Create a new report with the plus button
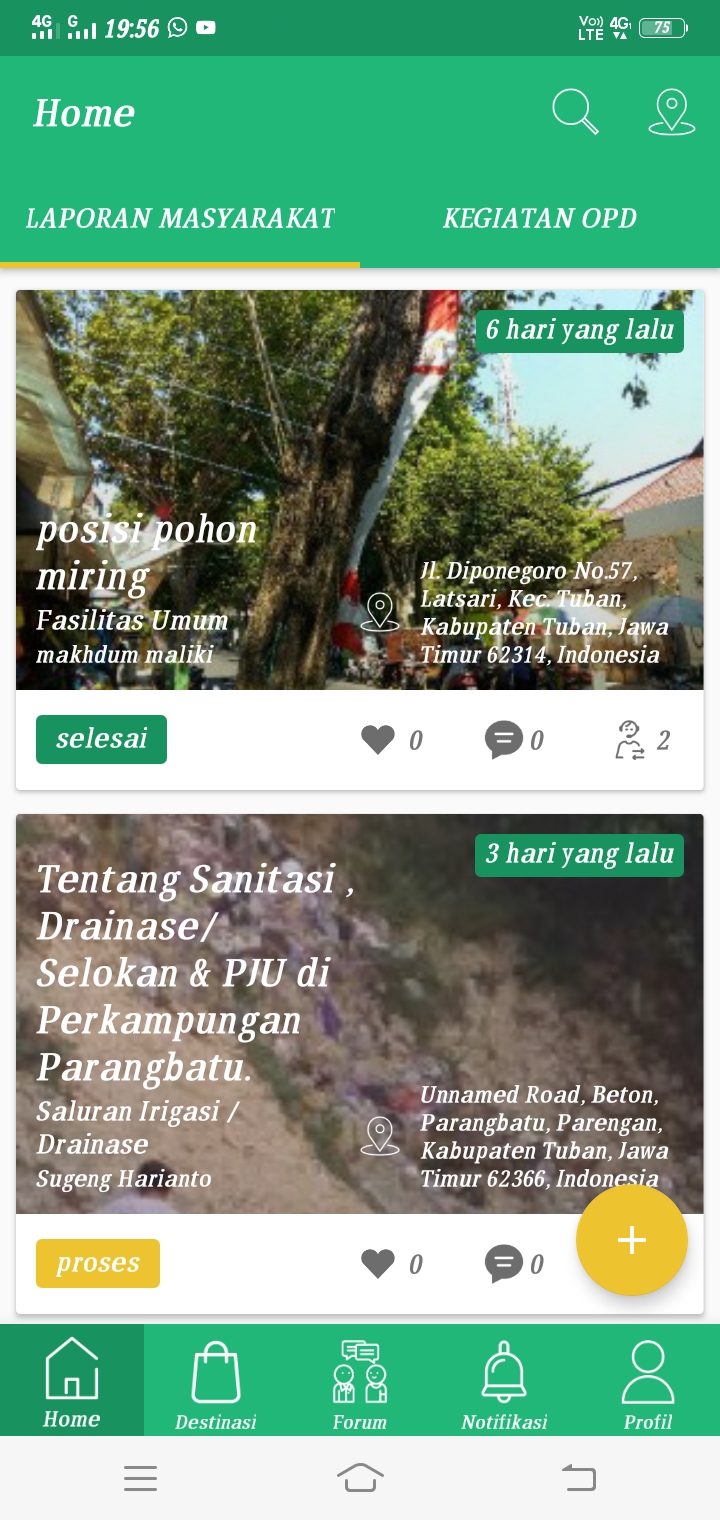Image resolution: width=720 pixels, height=1520 pixels. point(631,1240)
